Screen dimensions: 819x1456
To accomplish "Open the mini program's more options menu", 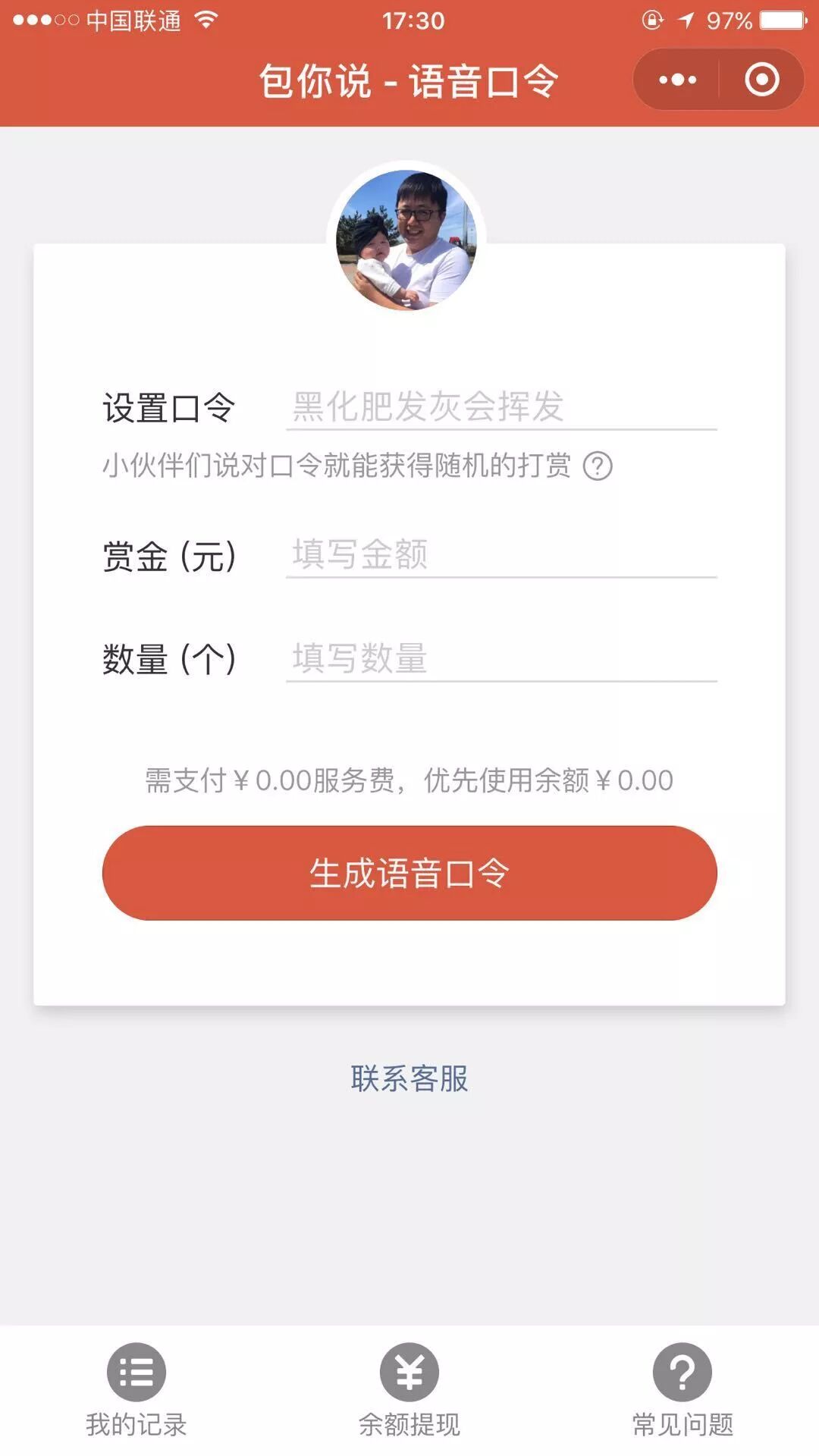I will click(x=677, y=80).
